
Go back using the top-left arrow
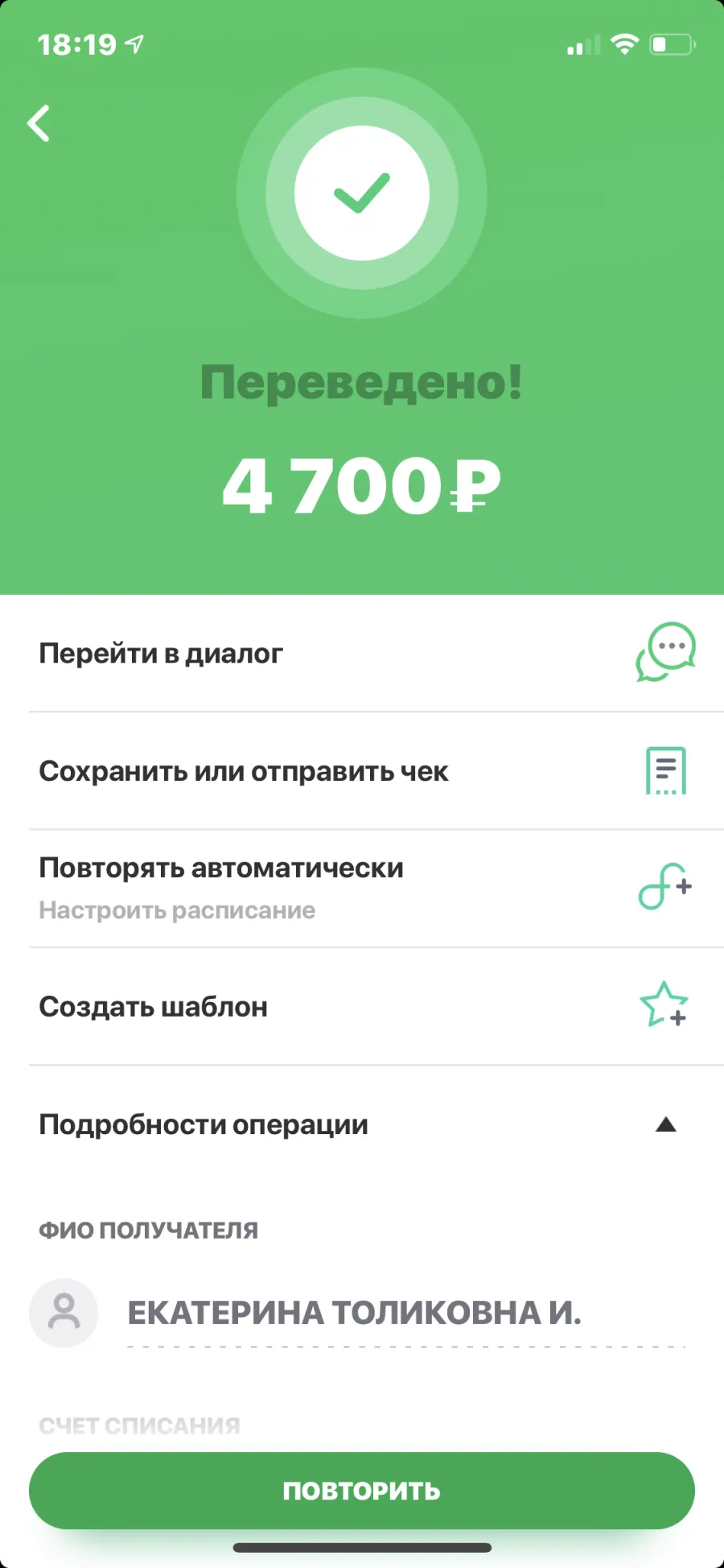39,123
